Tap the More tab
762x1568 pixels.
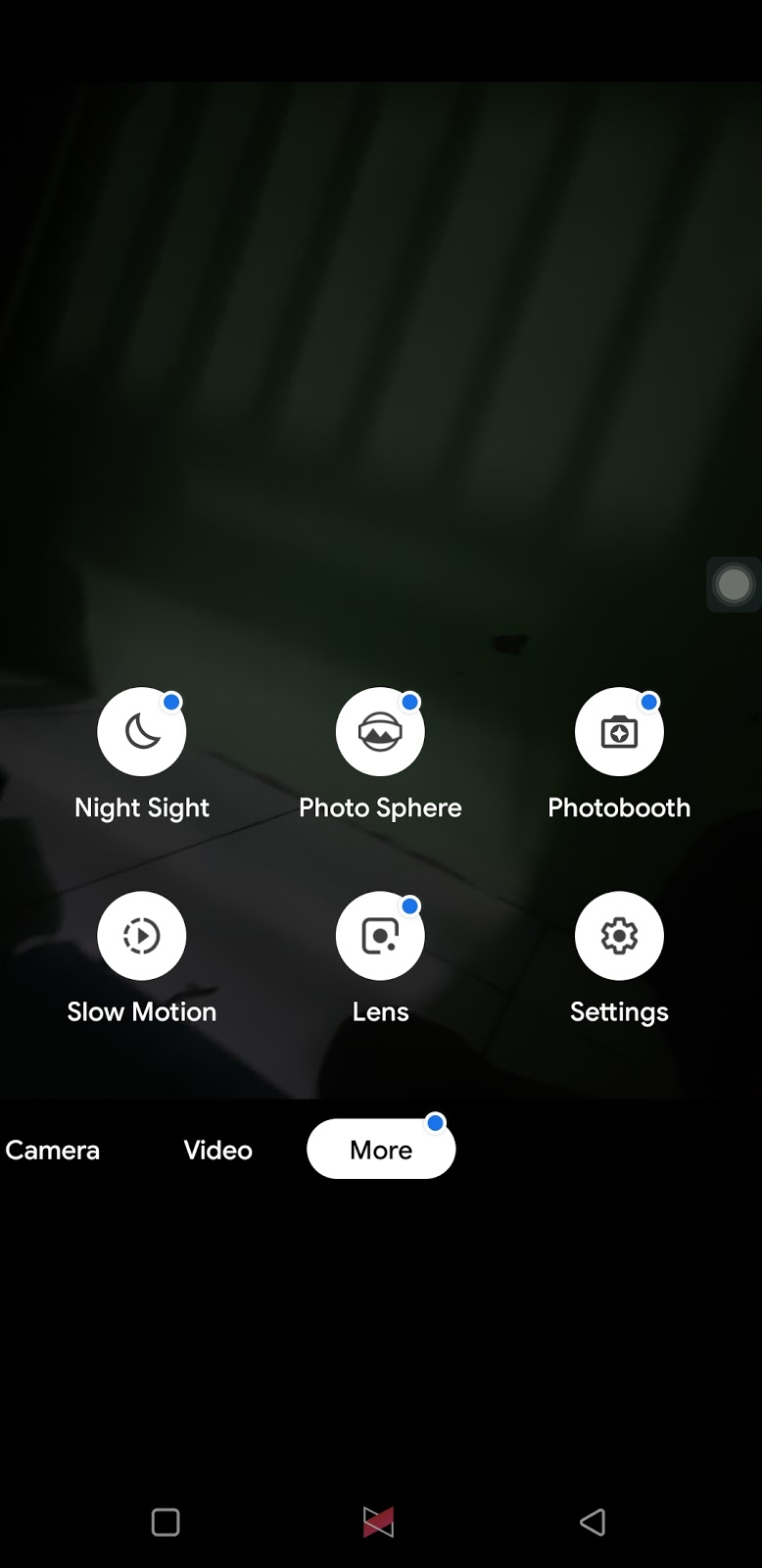point(381,1150)
